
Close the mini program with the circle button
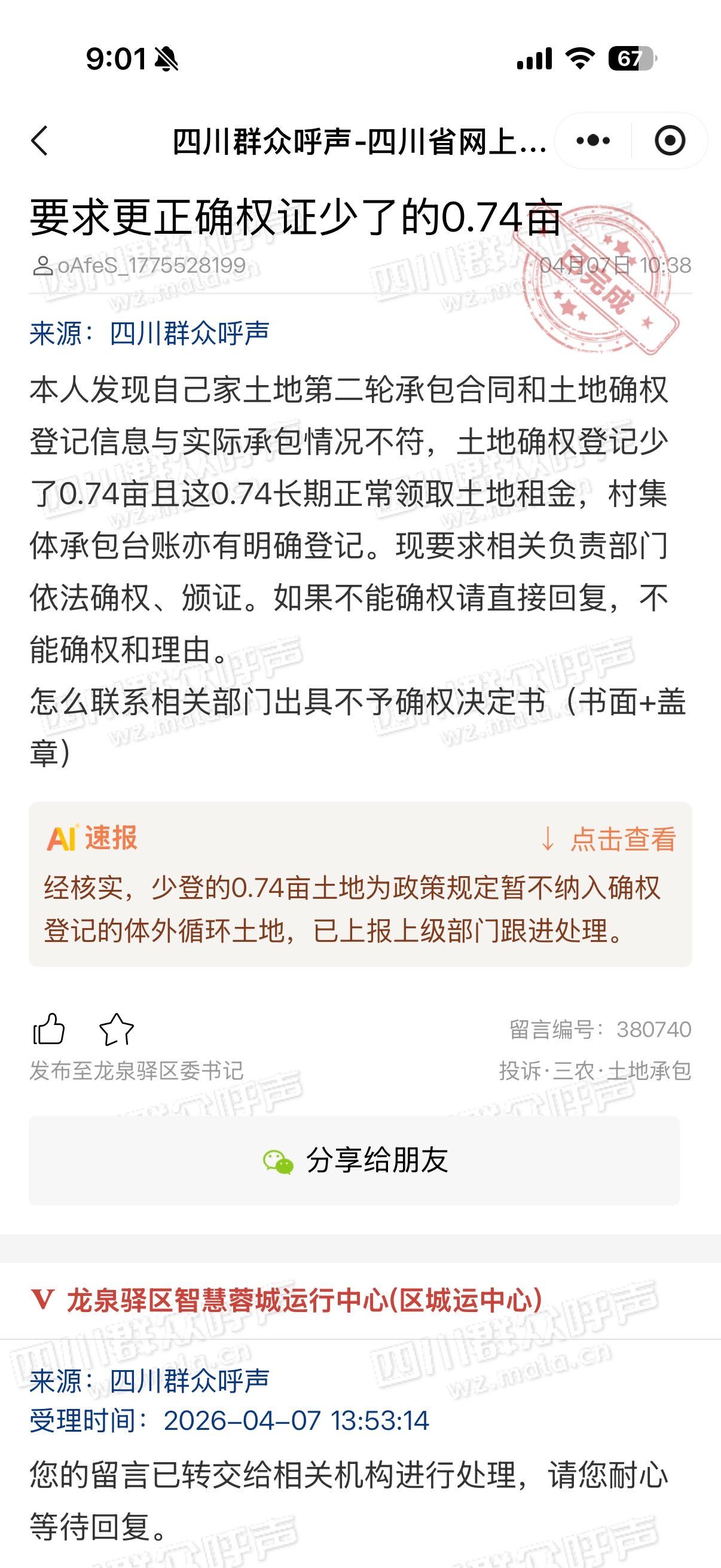coord(670,141)
